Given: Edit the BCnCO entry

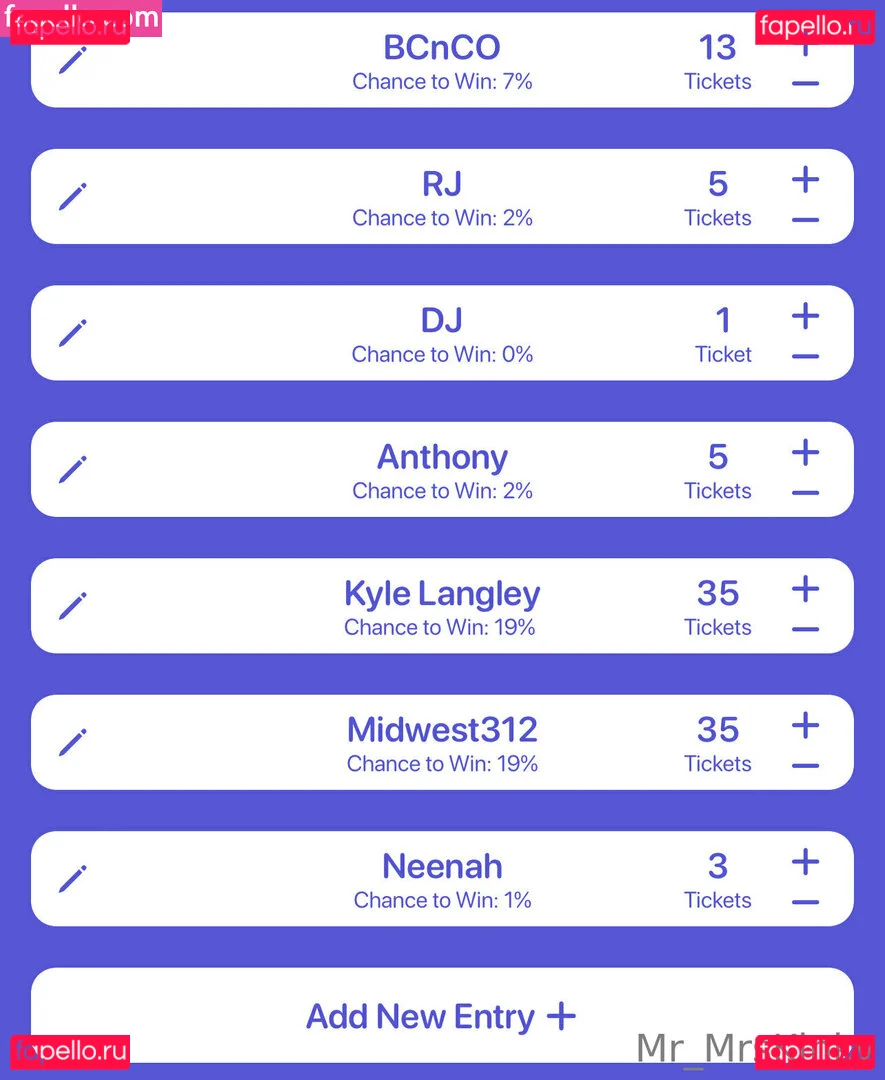Looking at the screenshot, I should pyautogui.click(x=73, y=60).
